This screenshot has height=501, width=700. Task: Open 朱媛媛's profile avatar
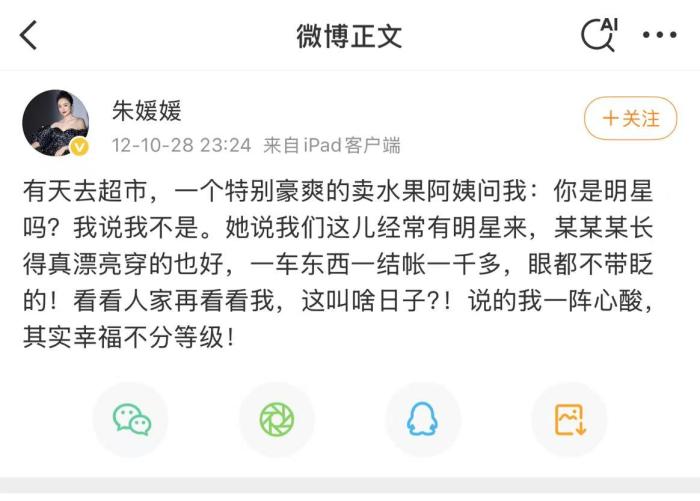tap(56, 123)
